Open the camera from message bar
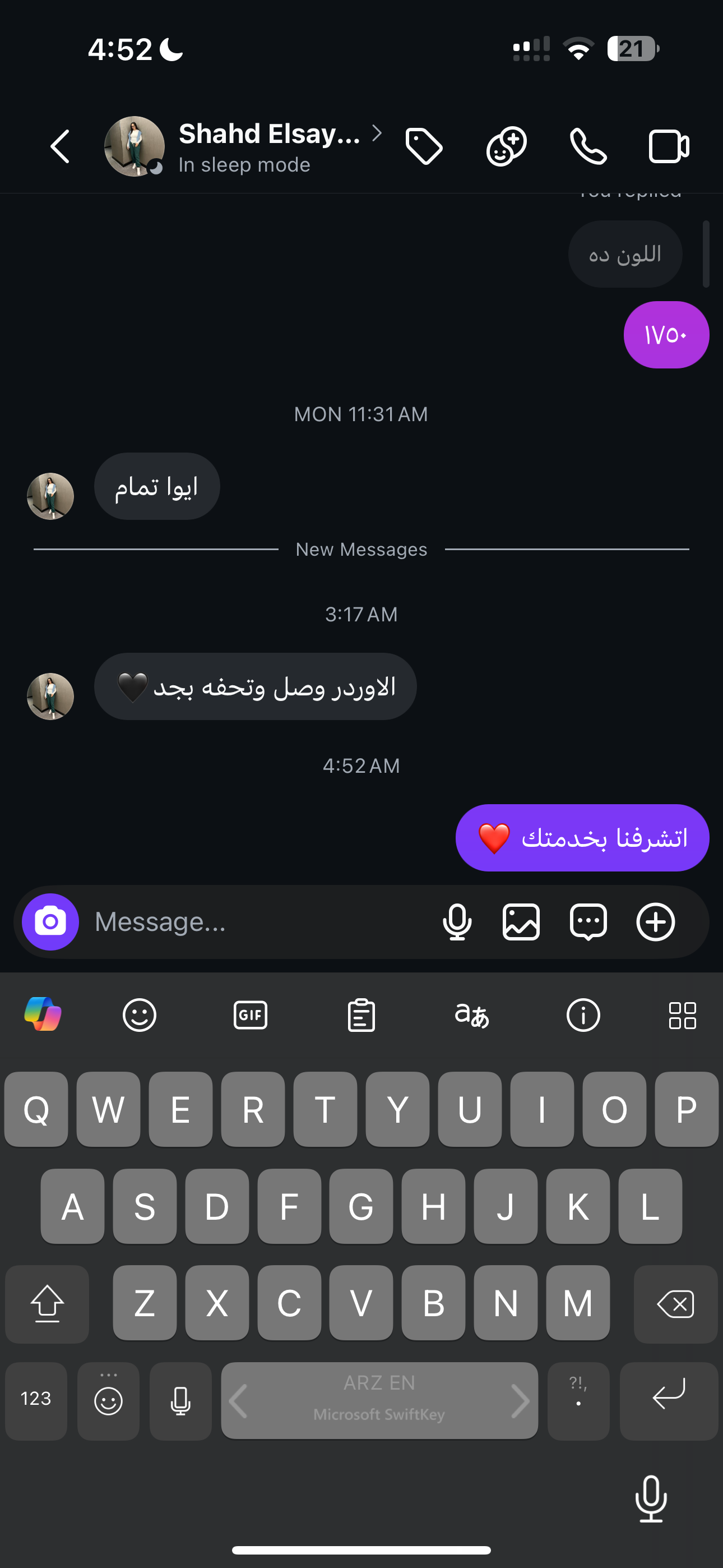 tap(50, 921)
